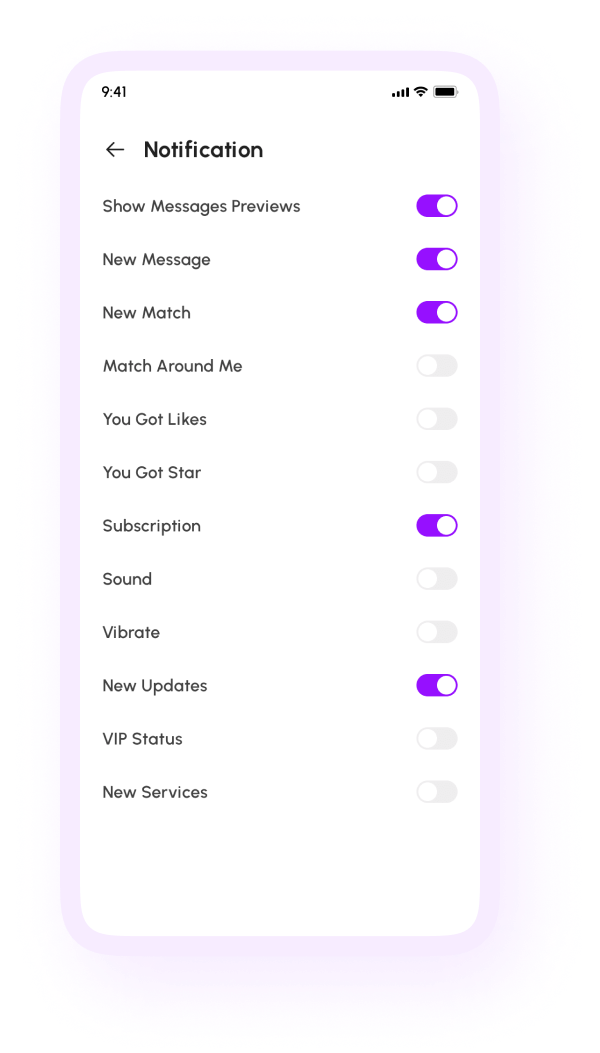This screenshot has height=1053, width=600.
Task: Turn on You Got Likes
Action: point(436,419)
